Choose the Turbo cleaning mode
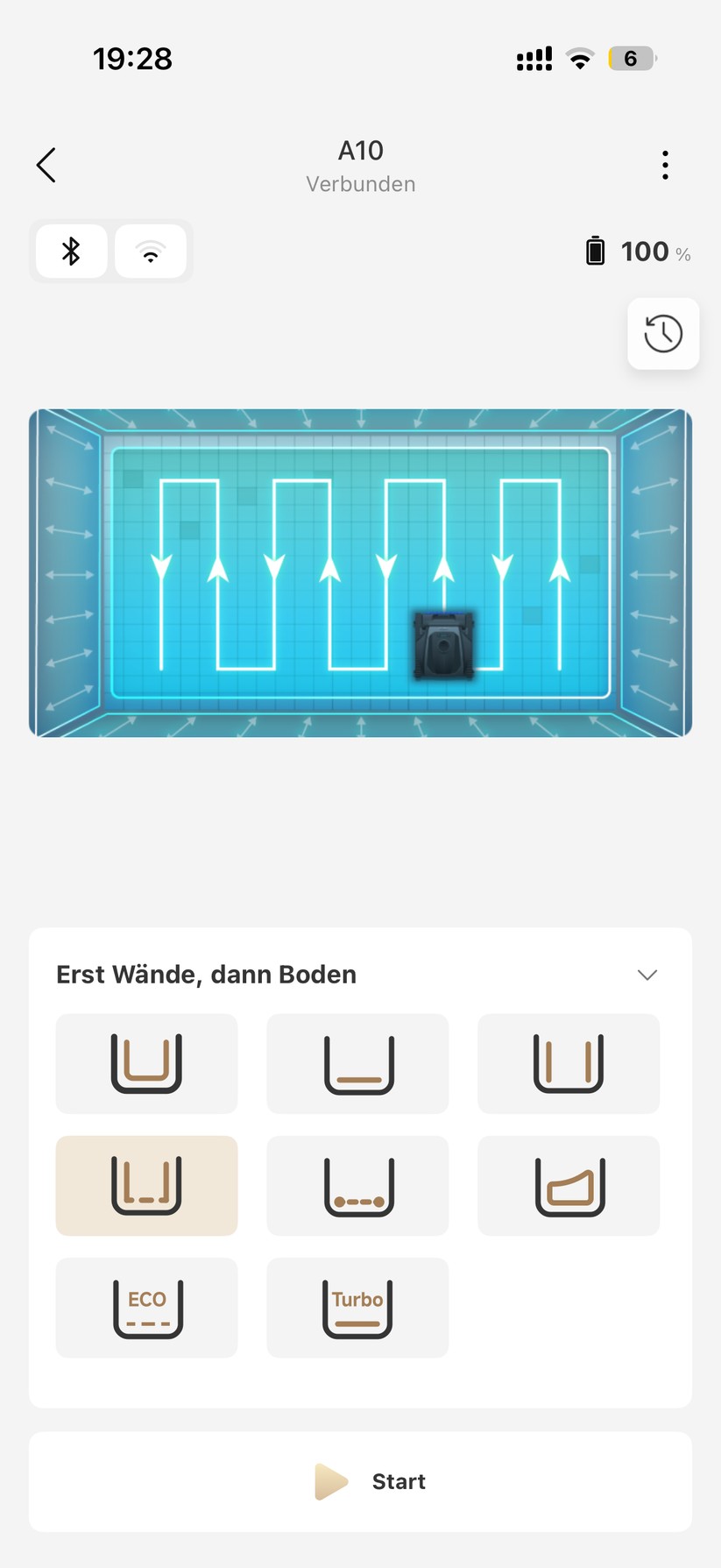This screenshot has width=721, height=1568. pyautogui.click(x=357, y=1308)
